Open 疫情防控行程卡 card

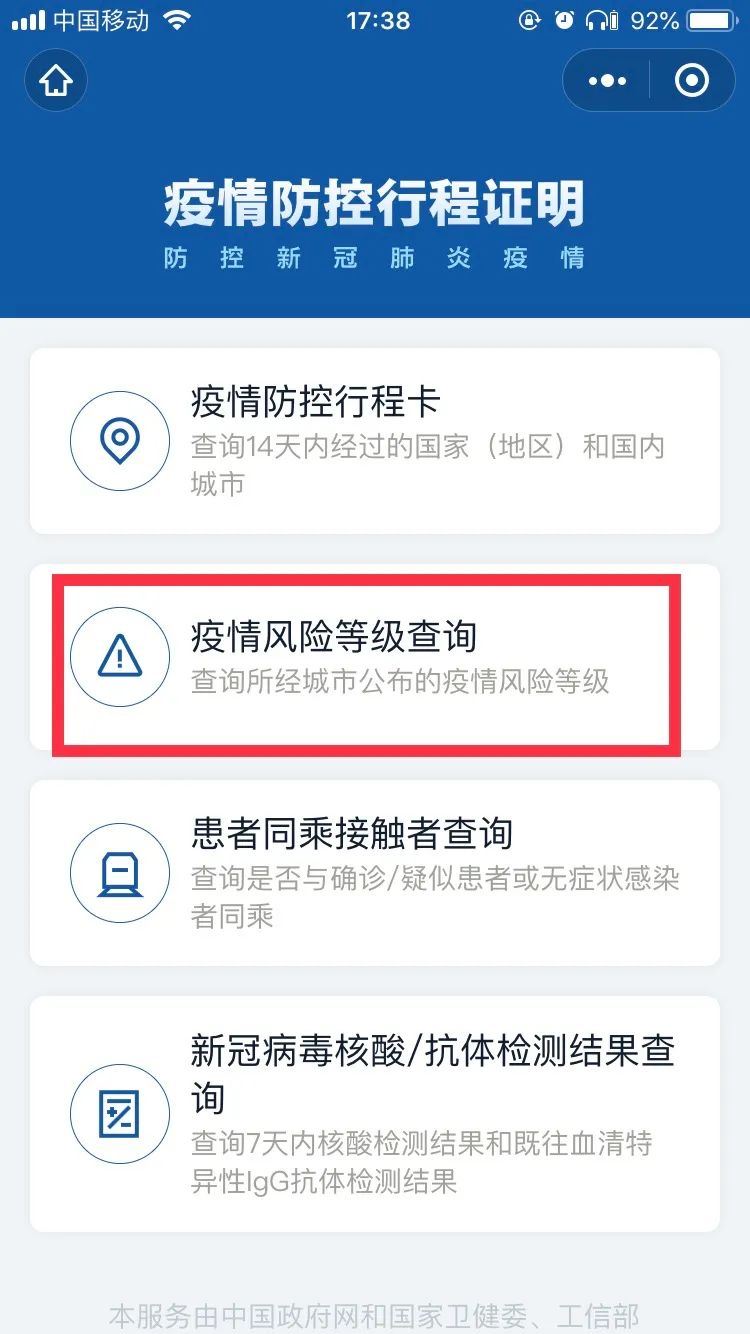(375, 441)
